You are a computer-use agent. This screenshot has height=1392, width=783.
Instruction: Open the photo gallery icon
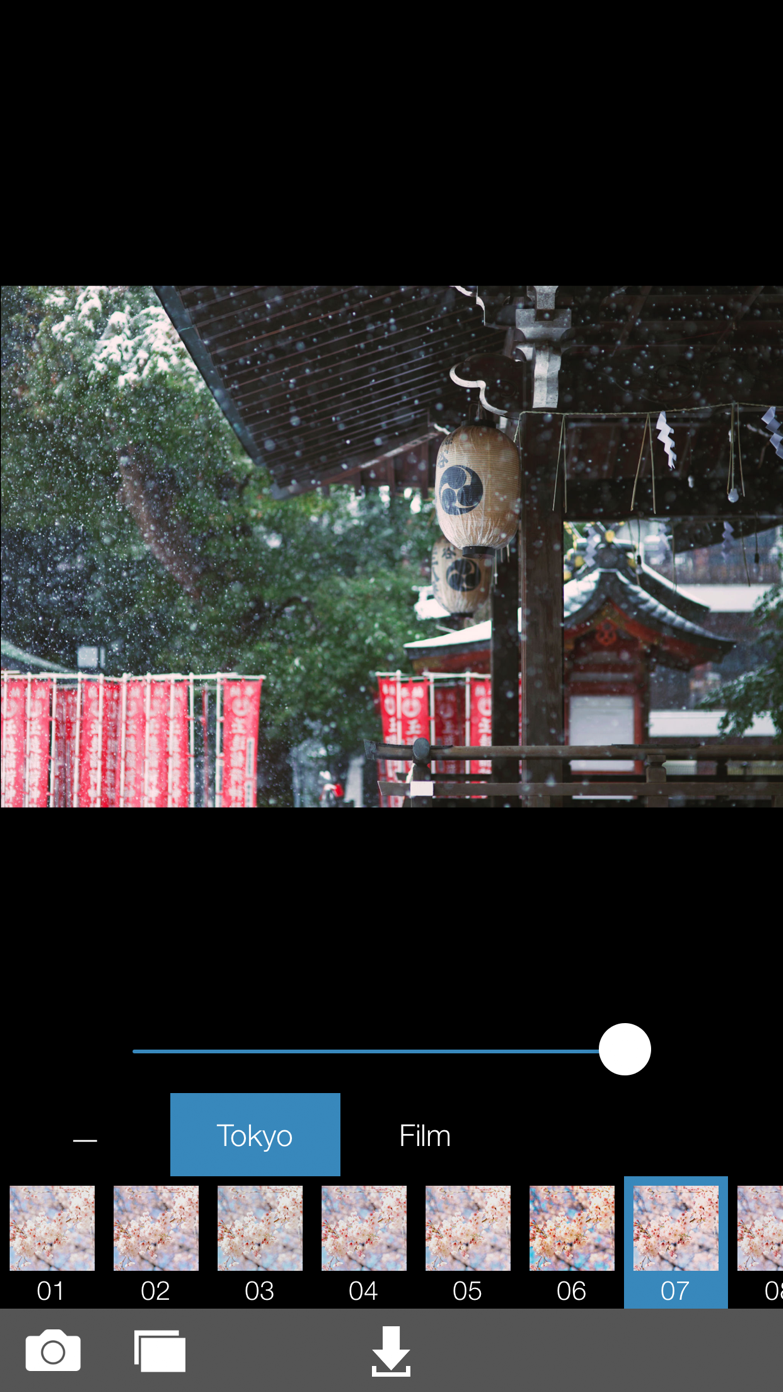pos(160,1351)
